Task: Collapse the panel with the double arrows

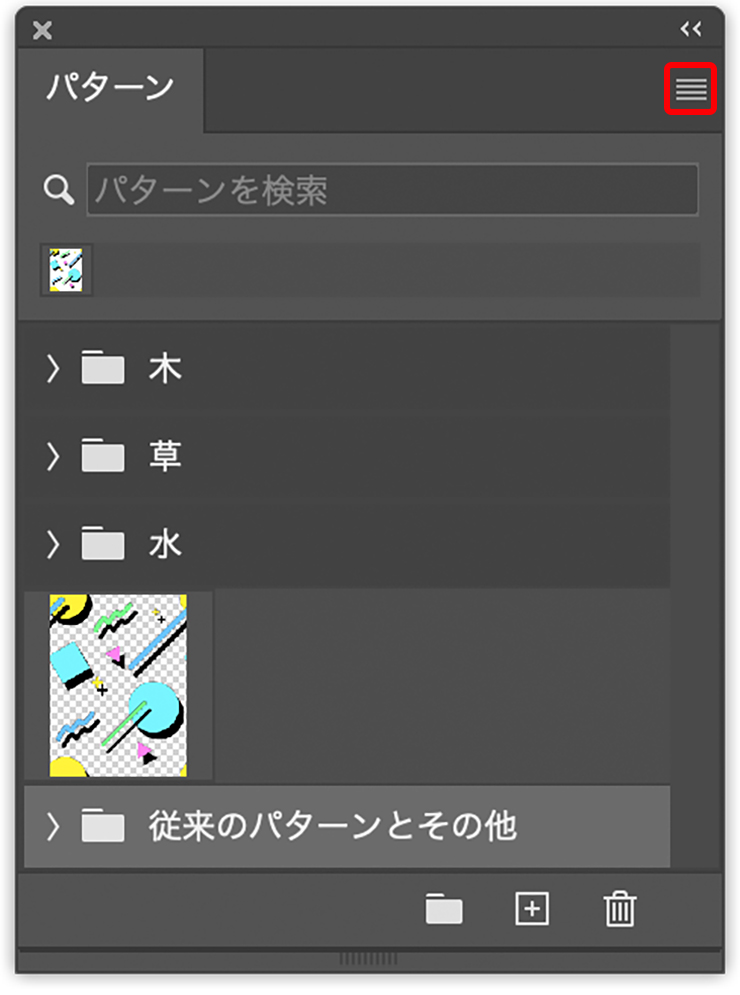Action: point(691,29)
